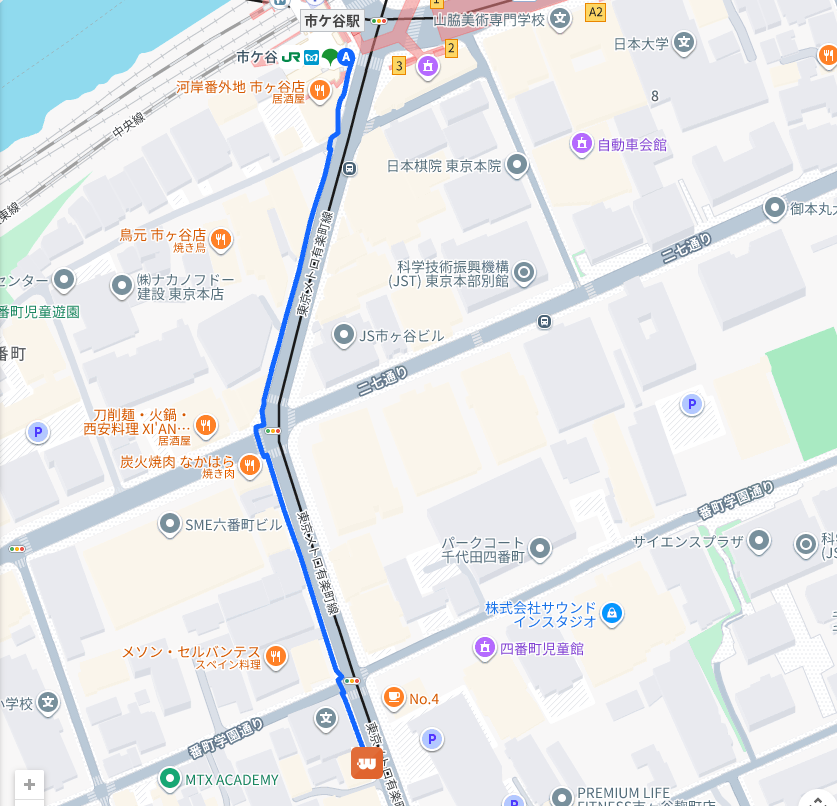Select the destination marker at the route end

367,763
